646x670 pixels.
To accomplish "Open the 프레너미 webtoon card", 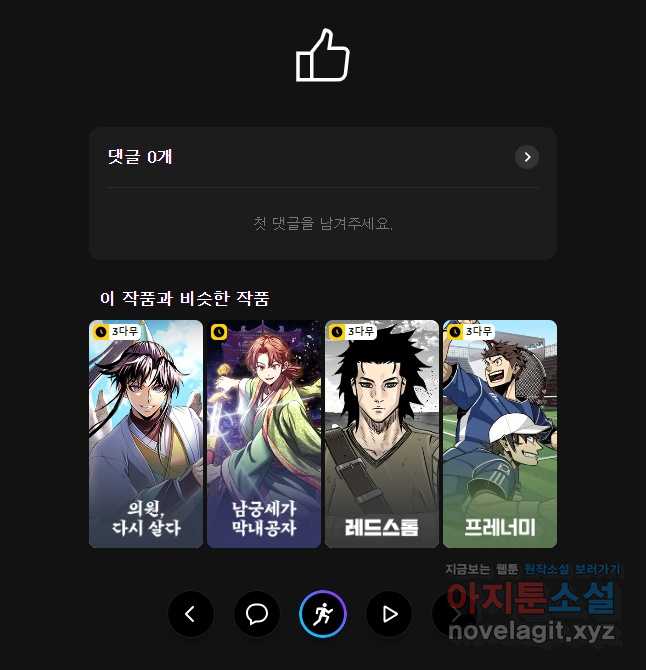I will [x=500, y=434].
